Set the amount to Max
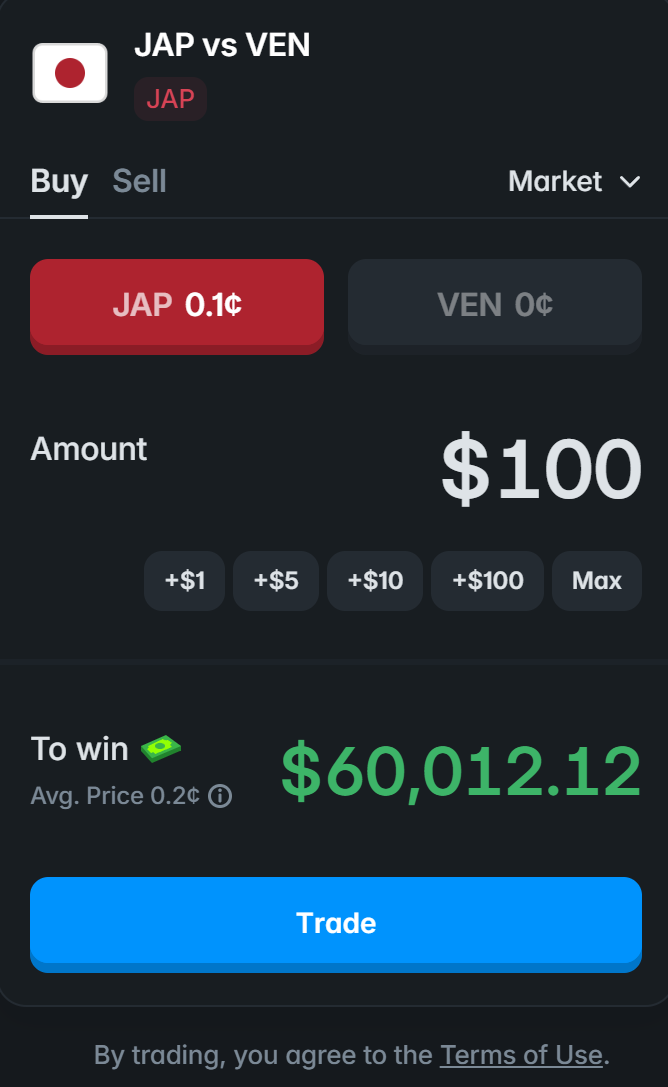 tap(597, 580)
